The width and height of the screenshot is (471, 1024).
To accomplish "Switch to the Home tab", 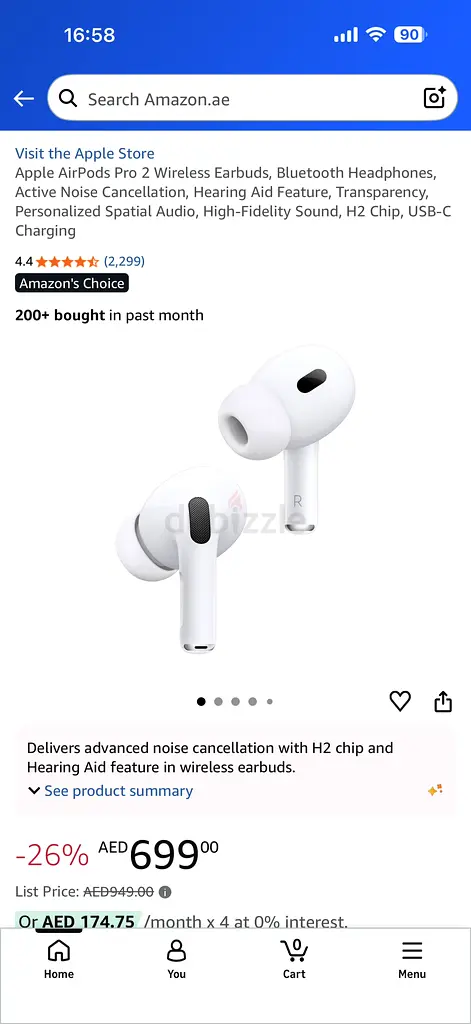I will click(59, 959).
